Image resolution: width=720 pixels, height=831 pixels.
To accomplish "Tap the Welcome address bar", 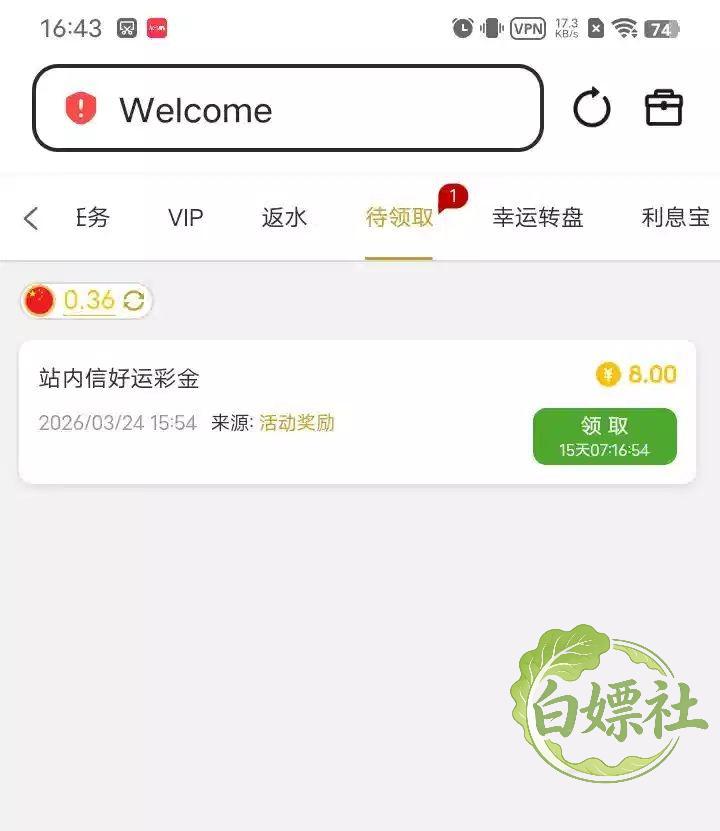I will pos(288,108).
